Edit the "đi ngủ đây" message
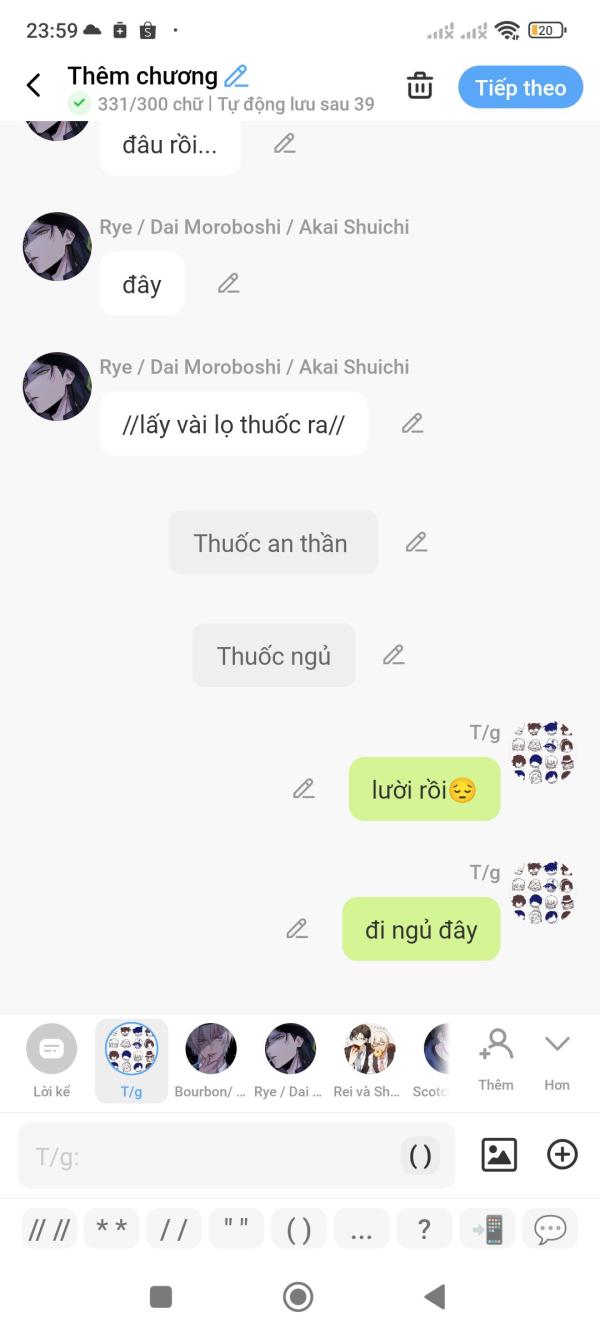The width and height of the screenshot is (600, 1333). point(297,929)
